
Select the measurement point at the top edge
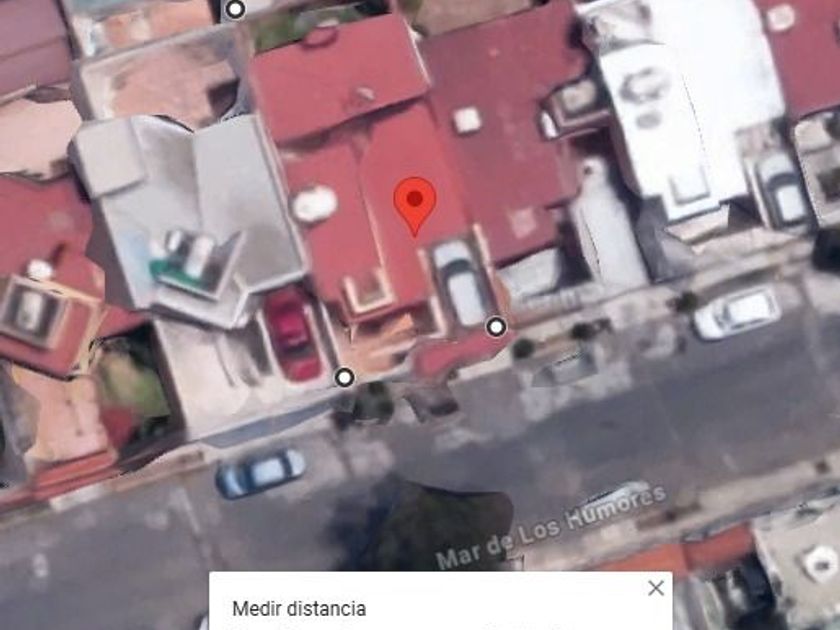coord(235,9)
